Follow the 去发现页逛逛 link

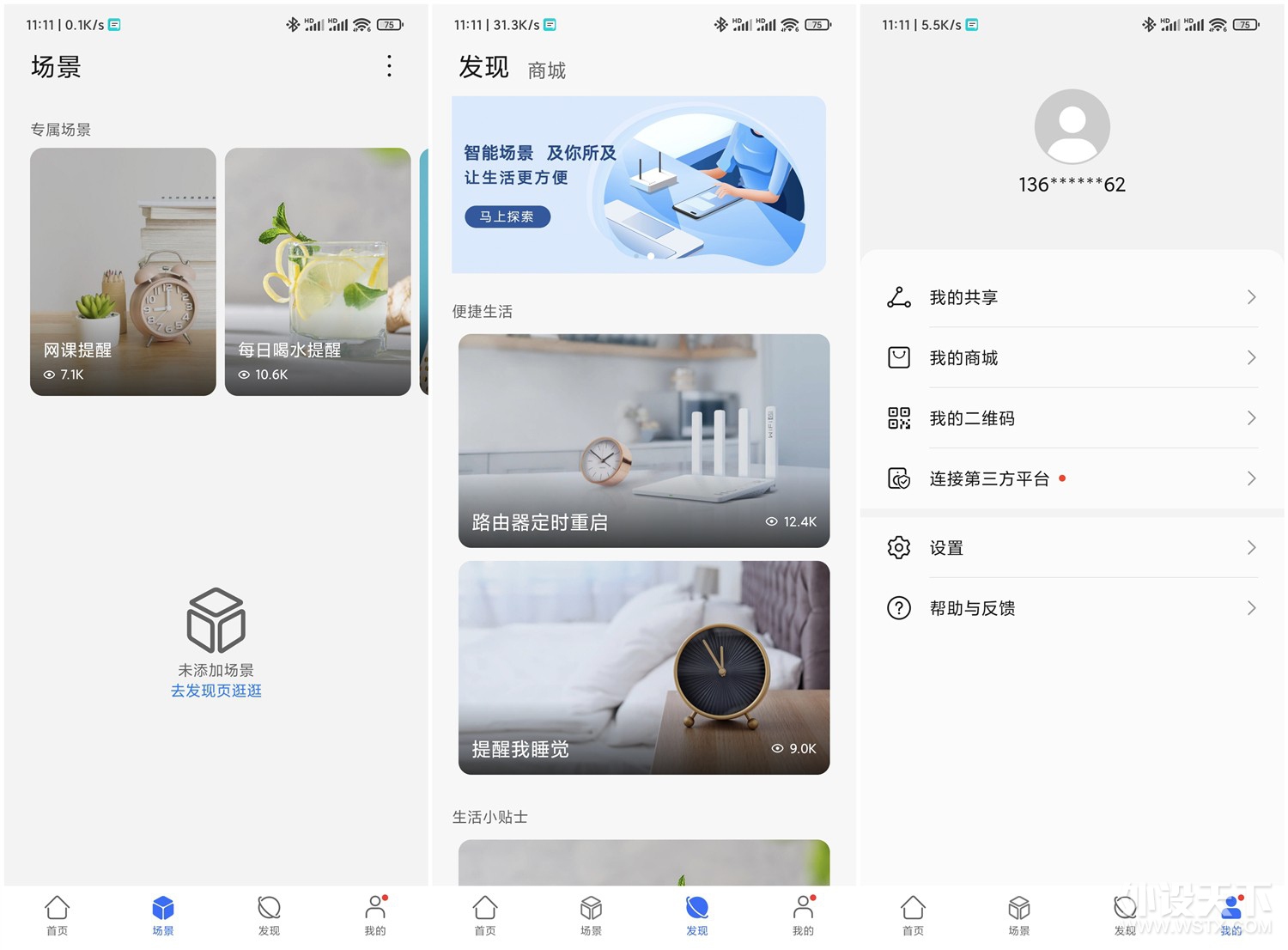coord(216,691)
